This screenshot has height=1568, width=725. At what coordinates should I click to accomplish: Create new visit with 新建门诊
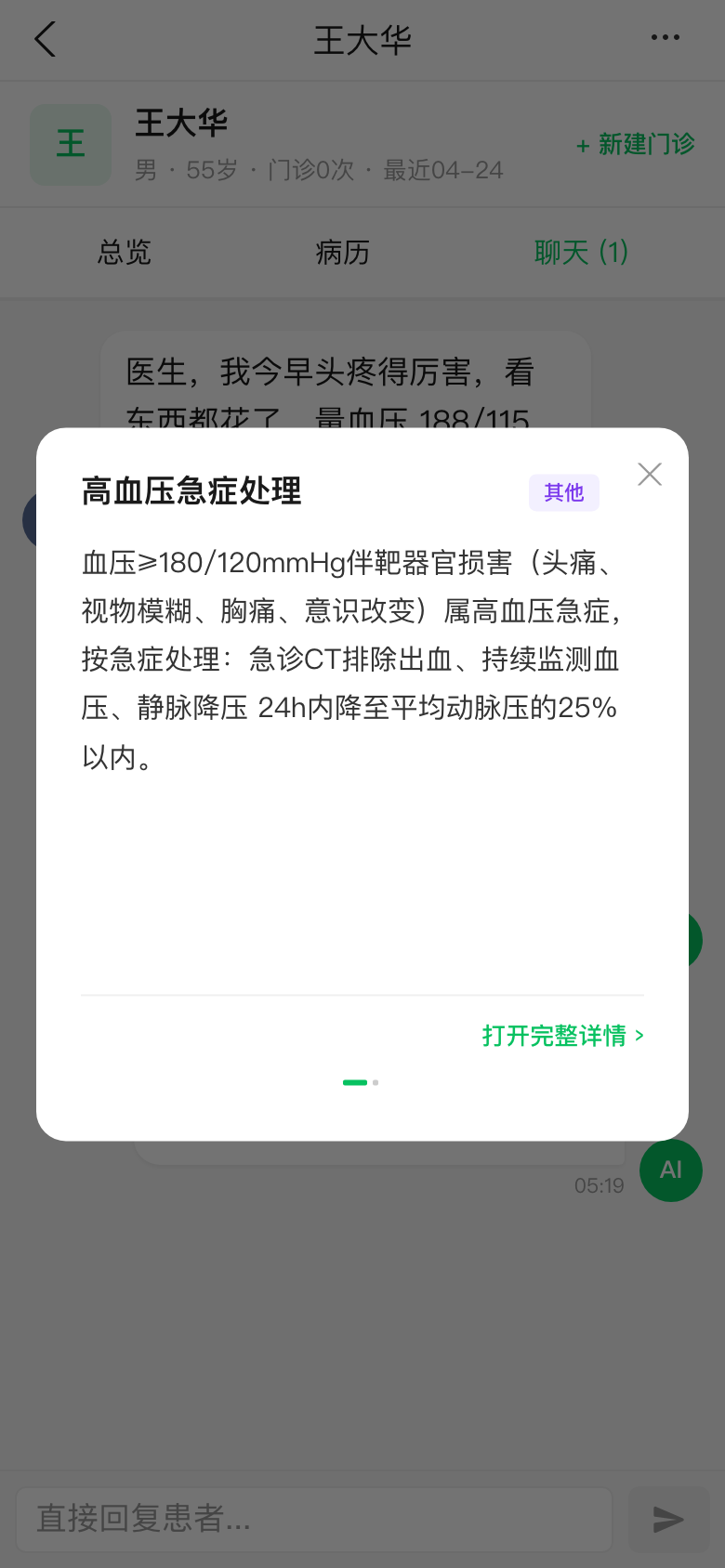click(636, 145)
